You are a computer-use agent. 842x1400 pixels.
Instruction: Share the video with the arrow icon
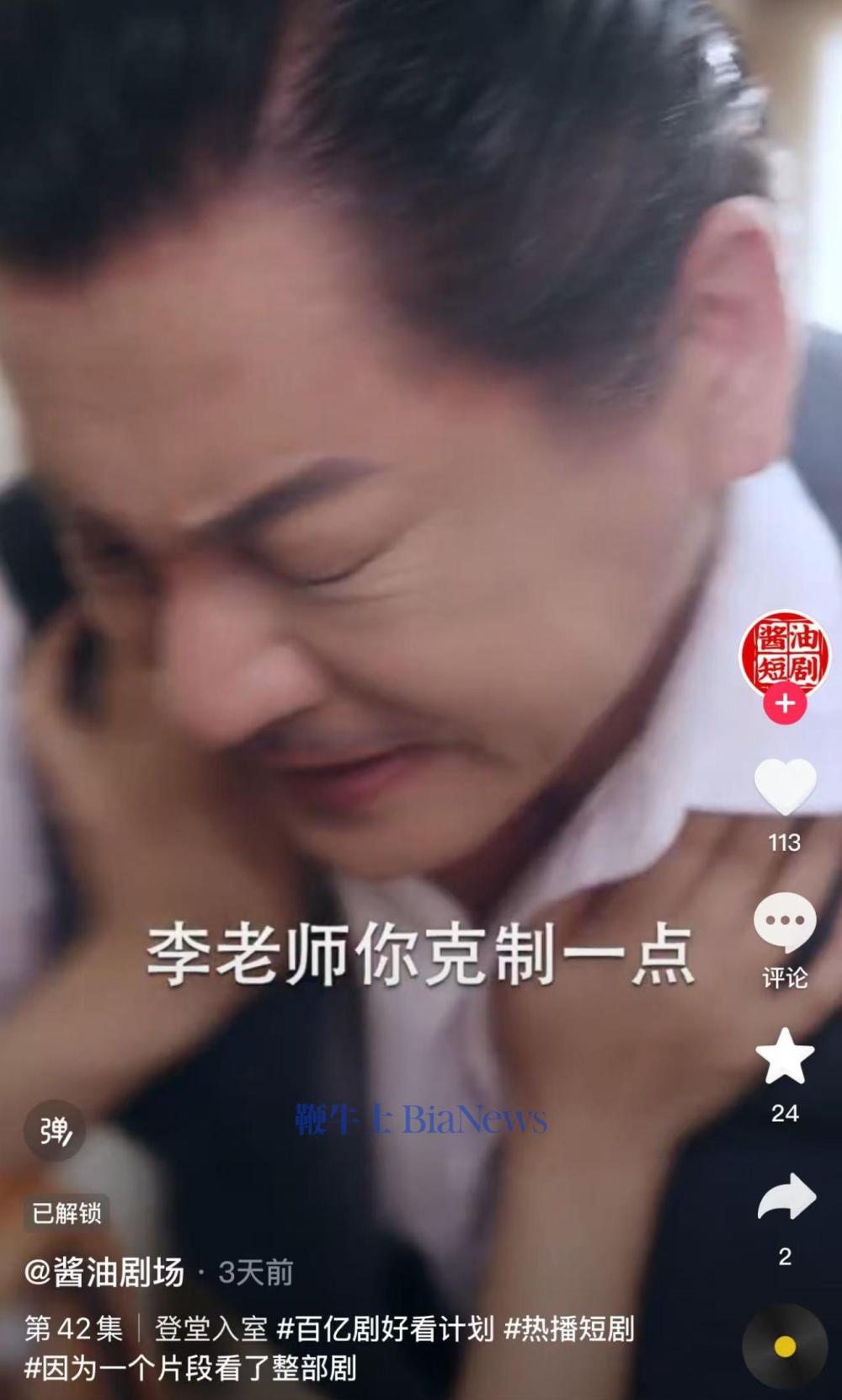[785, 1197]
